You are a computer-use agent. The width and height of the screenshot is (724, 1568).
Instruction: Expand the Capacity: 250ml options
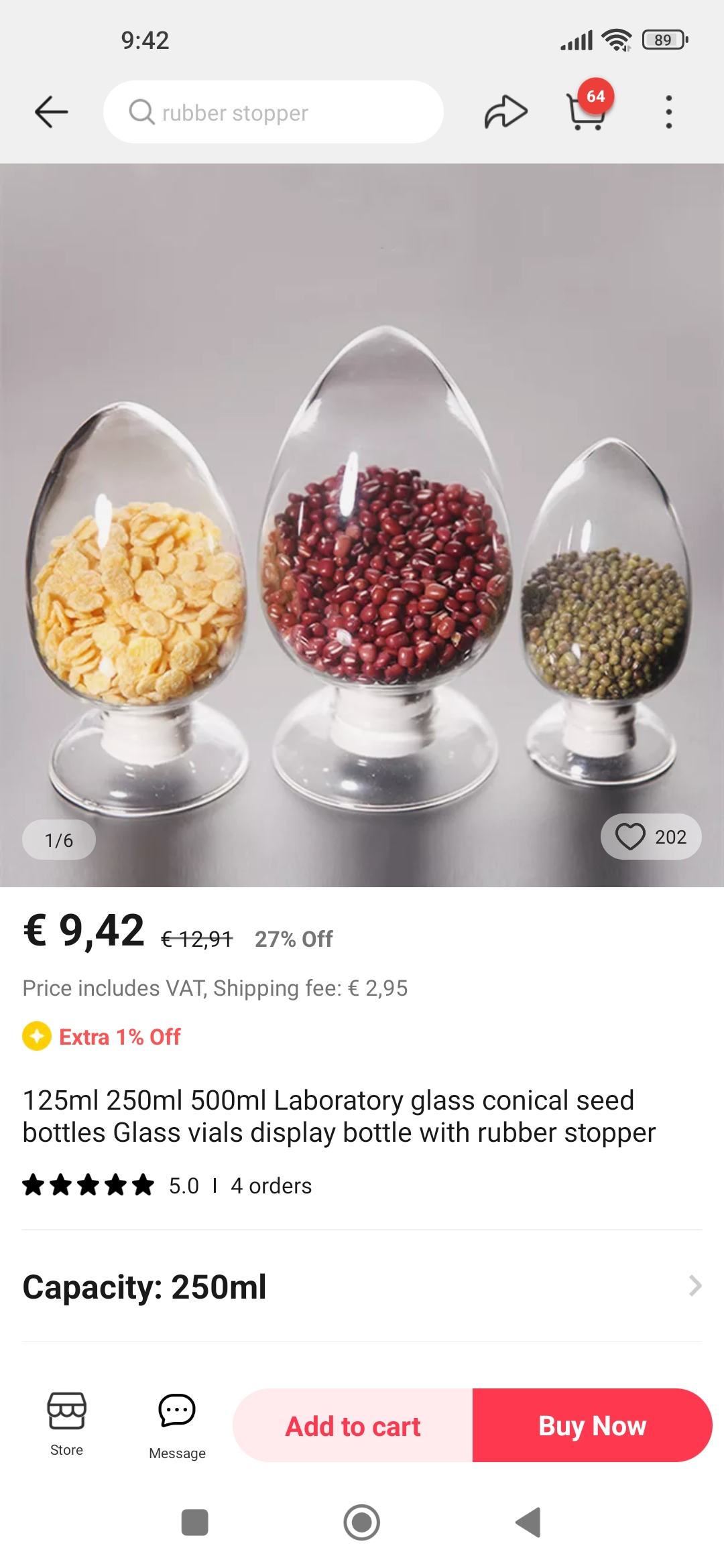pyautogui.click(x=362, y=1287)
